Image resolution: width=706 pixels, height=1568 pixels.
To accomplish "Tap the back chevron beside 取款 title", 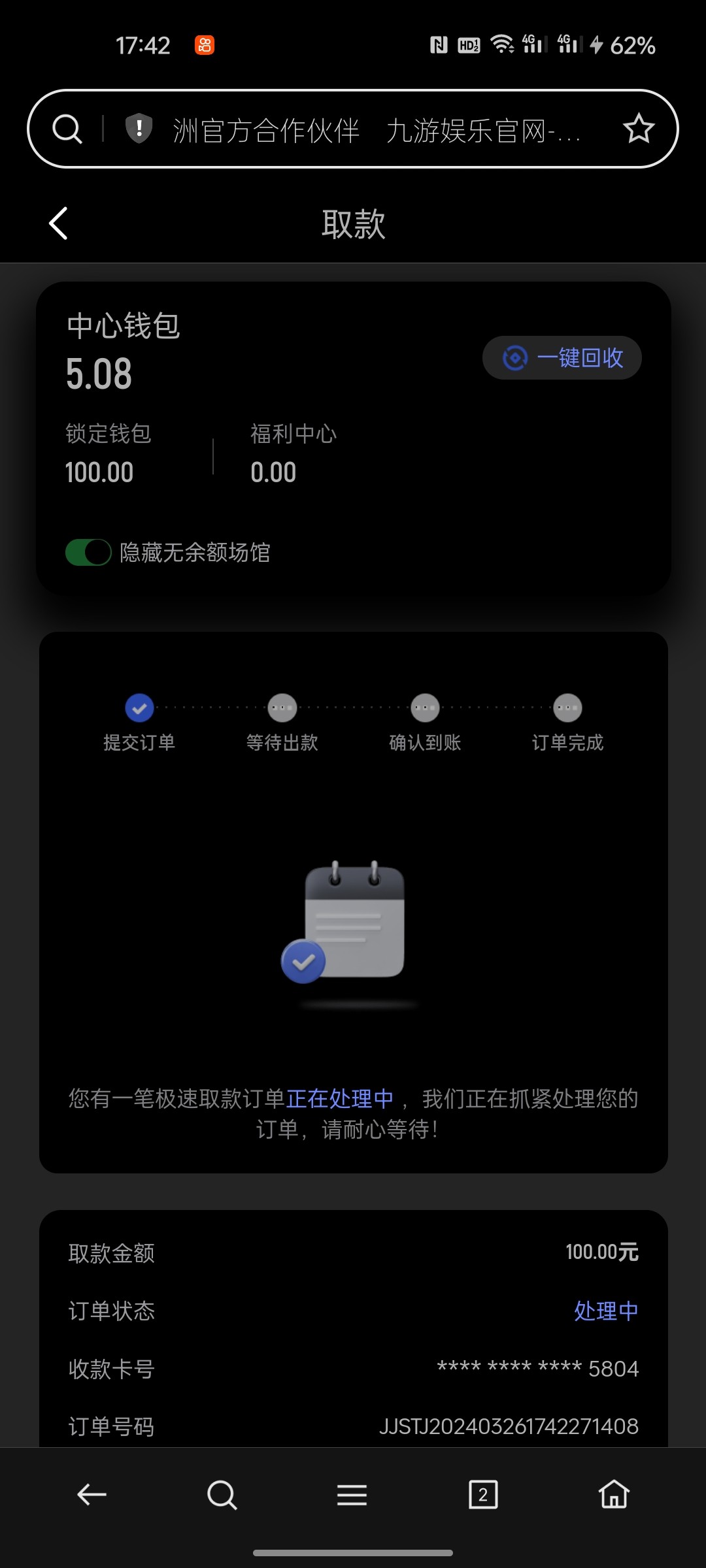I will pyautogui.click(x=58, y=223).
